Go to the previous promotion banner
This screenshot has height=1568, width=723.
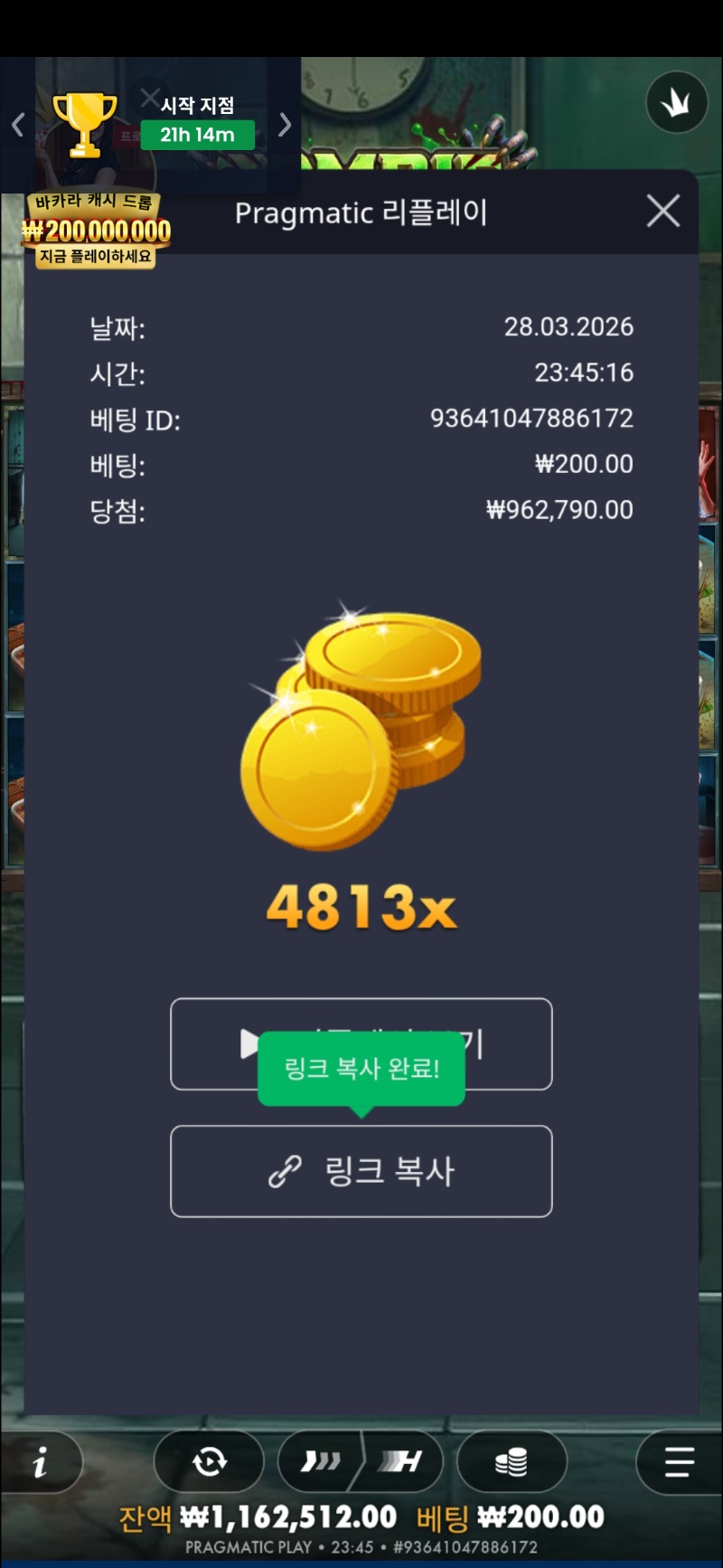click(x=17, y=125)
